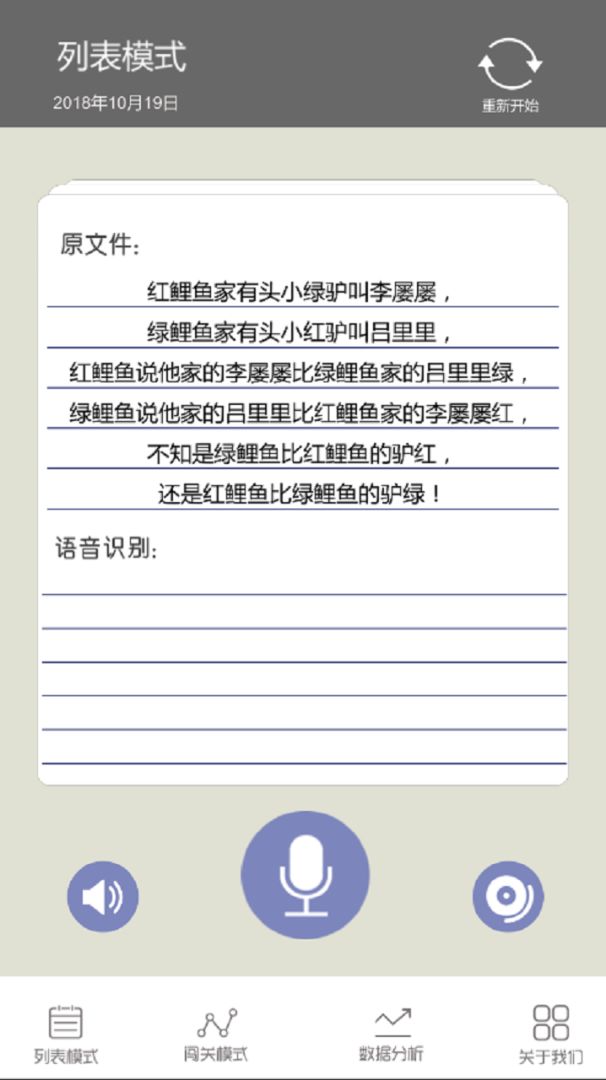Start voice recording with the microphone button
Image resolution: width=606 pixels, height=1080 pixels.
coord(305,875)
